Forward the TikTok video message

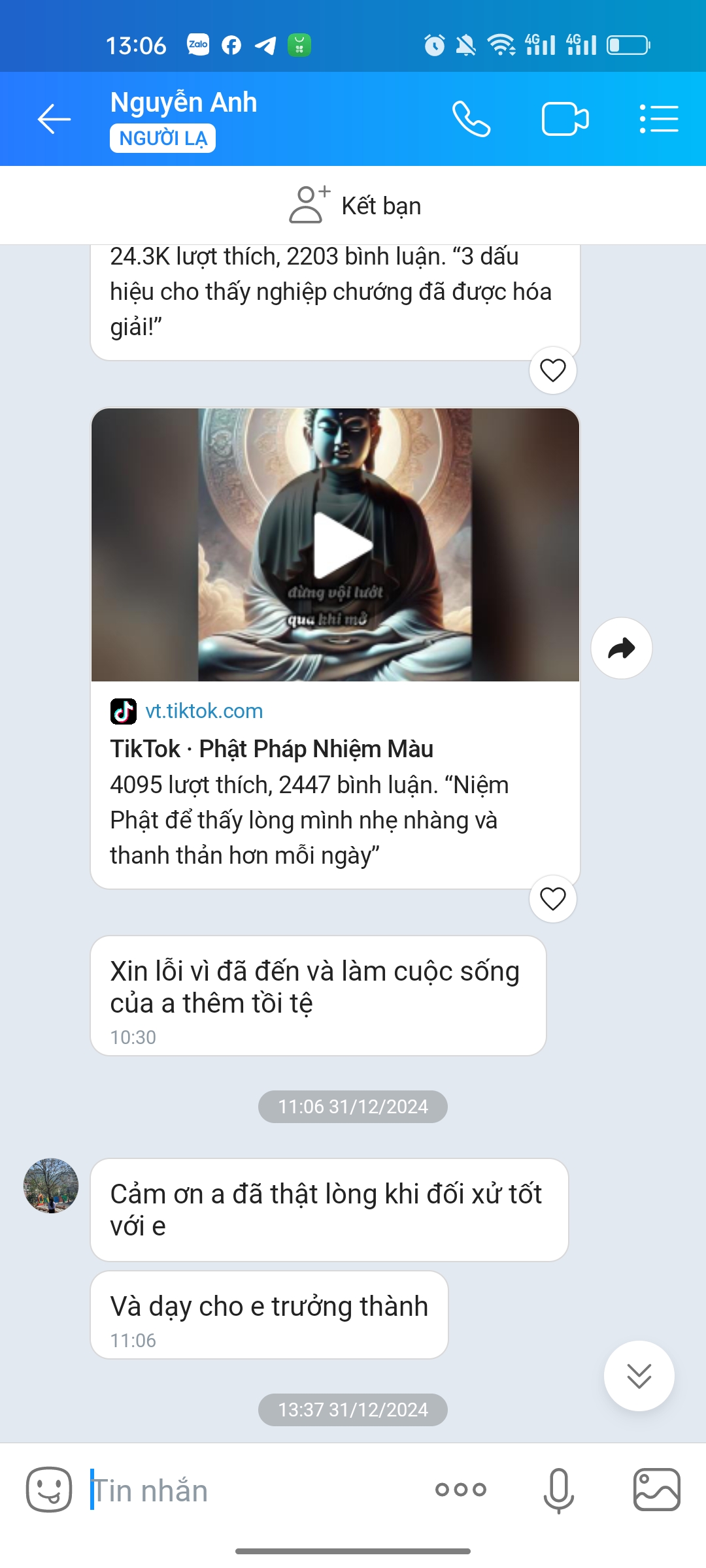621,648
